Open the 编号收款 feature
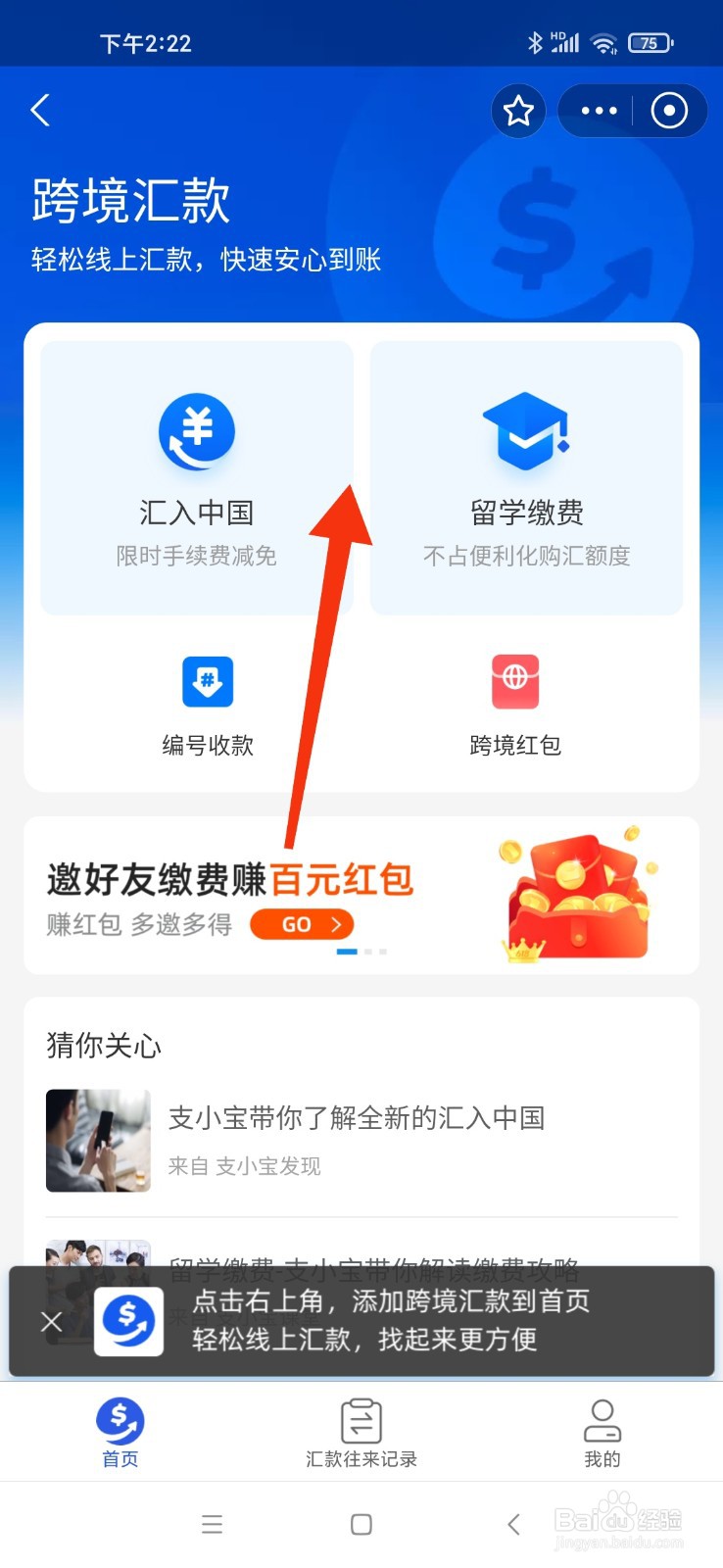The height and width of the screenshot is (1568, 723). pos(207,701)
